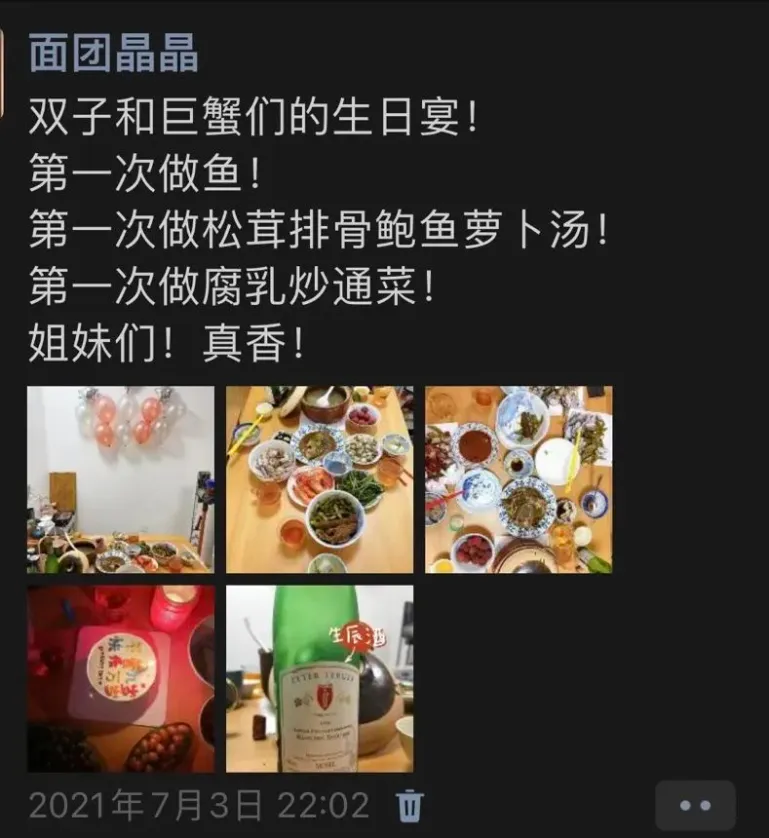Screen dimensions: 769x838
Task: Open the second photo of the dinner table
Action: [x=319, y=479]
